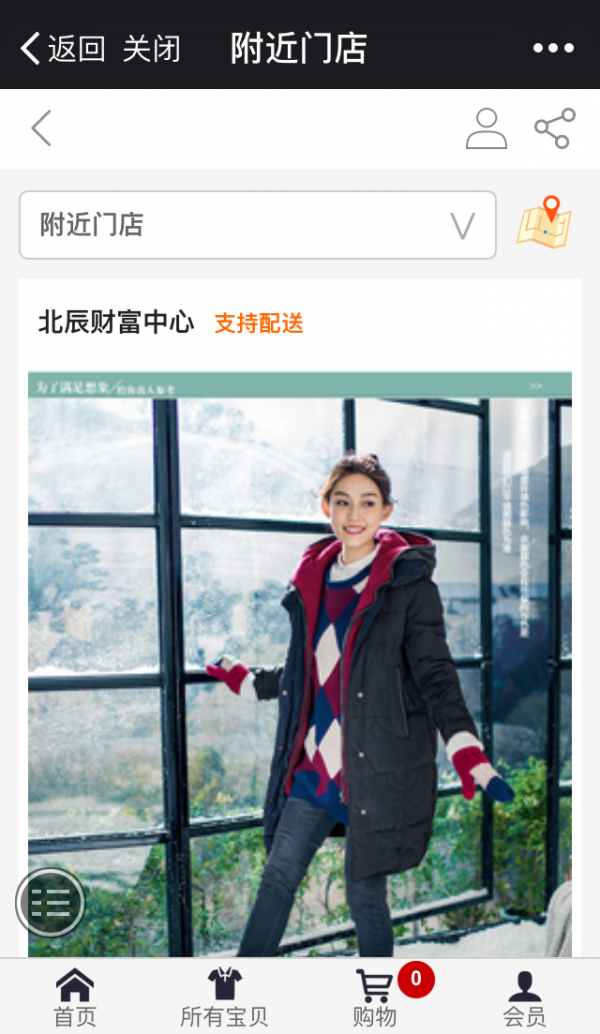Open the 购物 cart tab
Viewport: 600px width, 1034px height.
click(375, 997)
